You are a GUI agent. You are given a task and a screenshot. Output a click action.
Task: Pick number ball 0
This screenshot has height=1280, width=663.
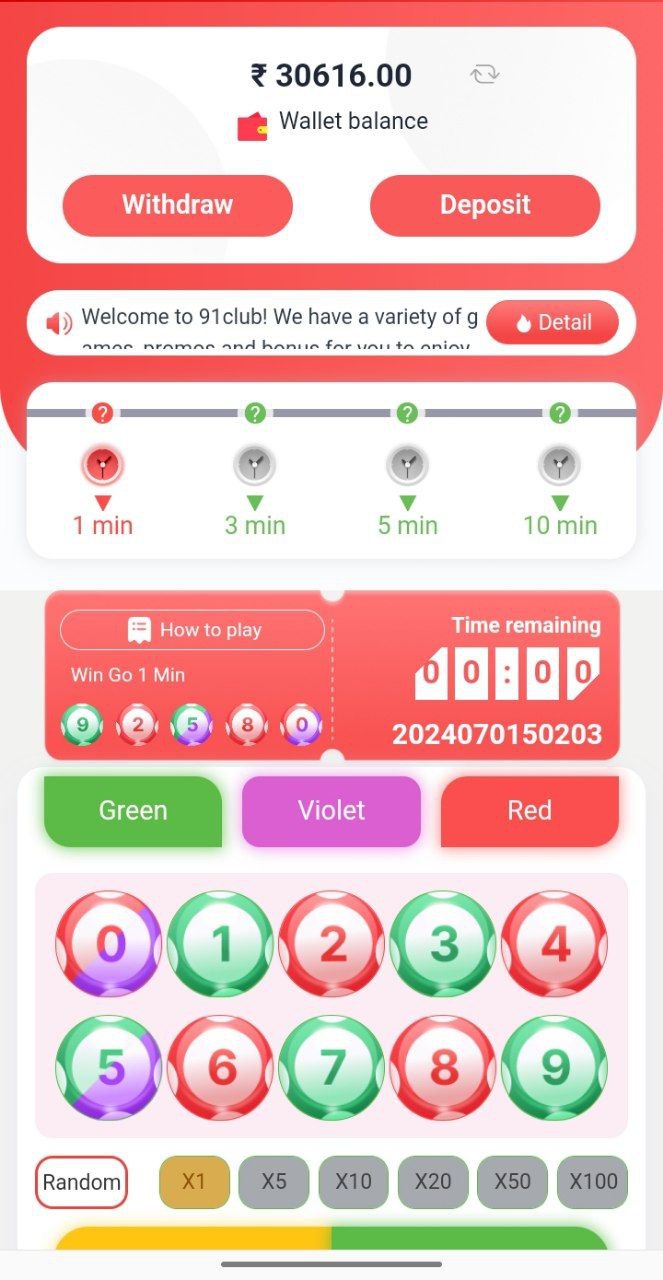click(109, 944)
